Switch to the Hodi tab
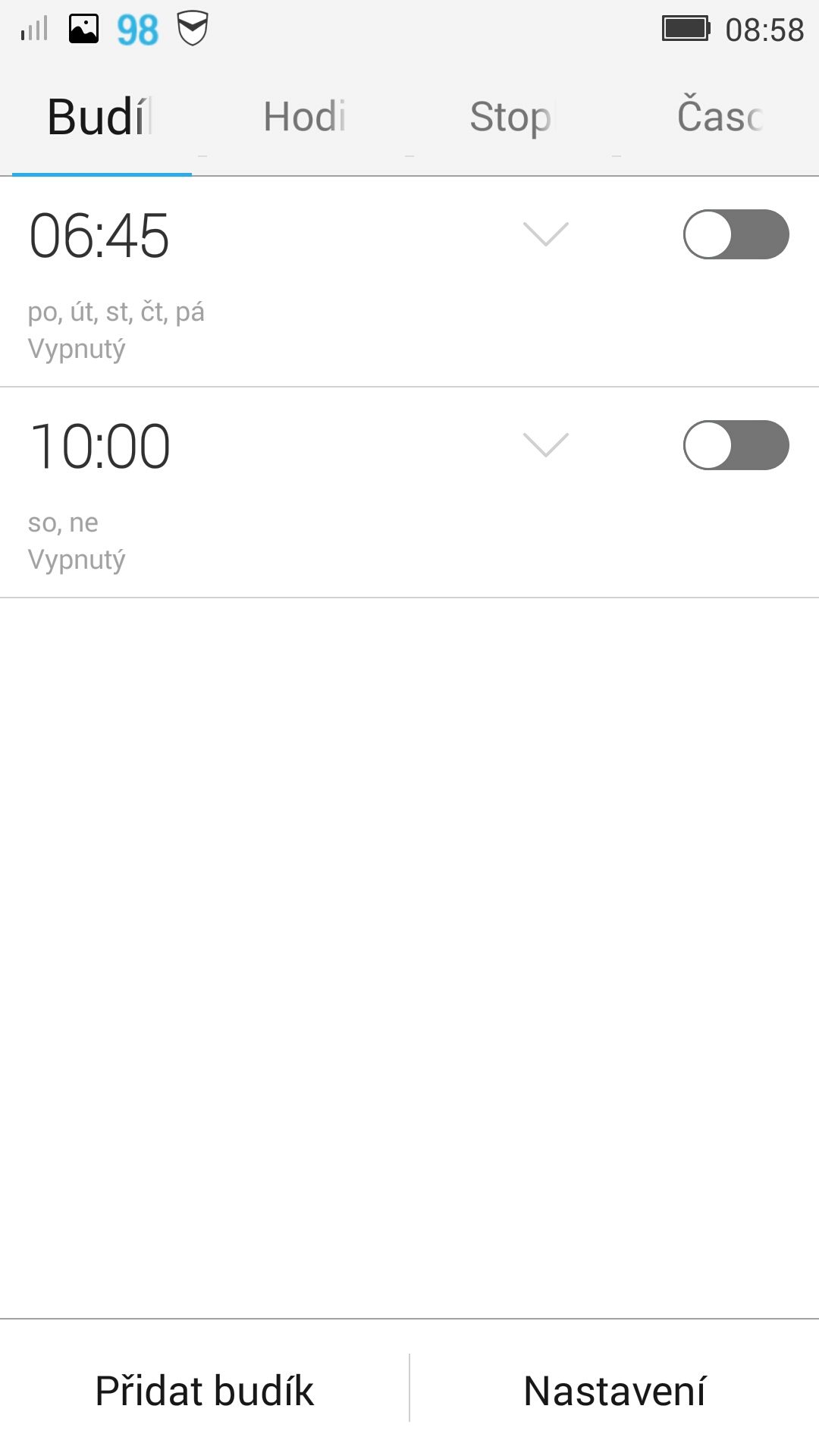The height and width of the screenshot is (1456, 819). 305,117
